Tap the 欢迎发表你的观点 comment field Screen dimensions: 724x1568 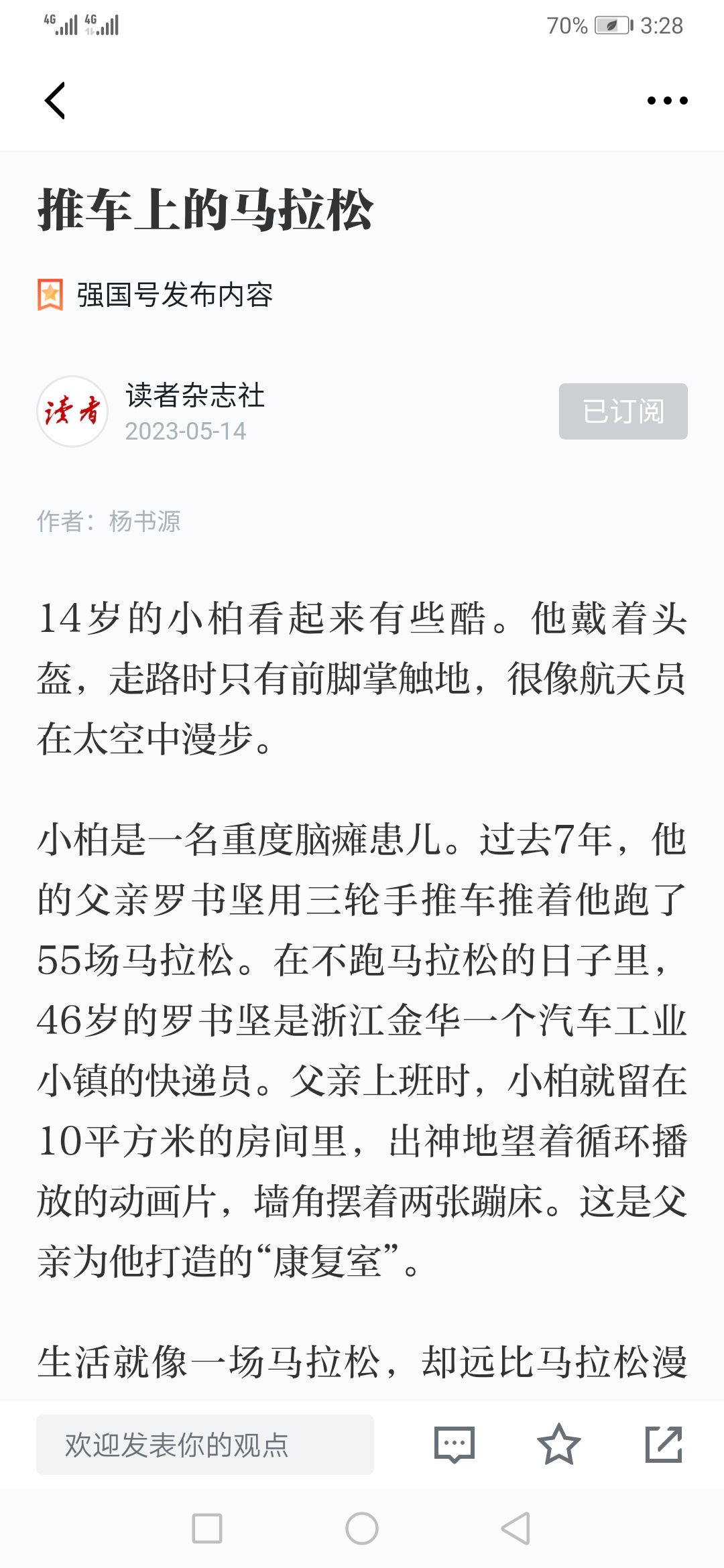pyautogui.click(x=204, y=1445)
